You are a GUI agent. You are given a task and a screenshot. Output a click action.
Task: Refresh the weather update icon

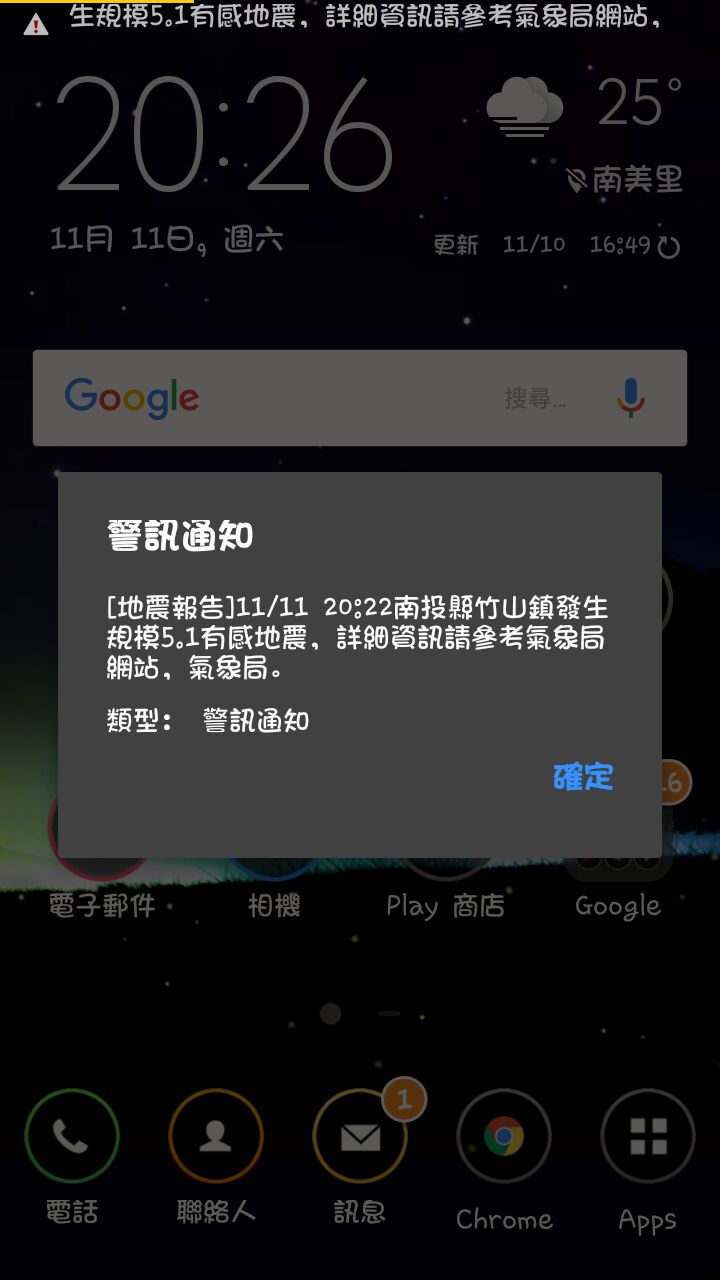click(x=669, y=246)
